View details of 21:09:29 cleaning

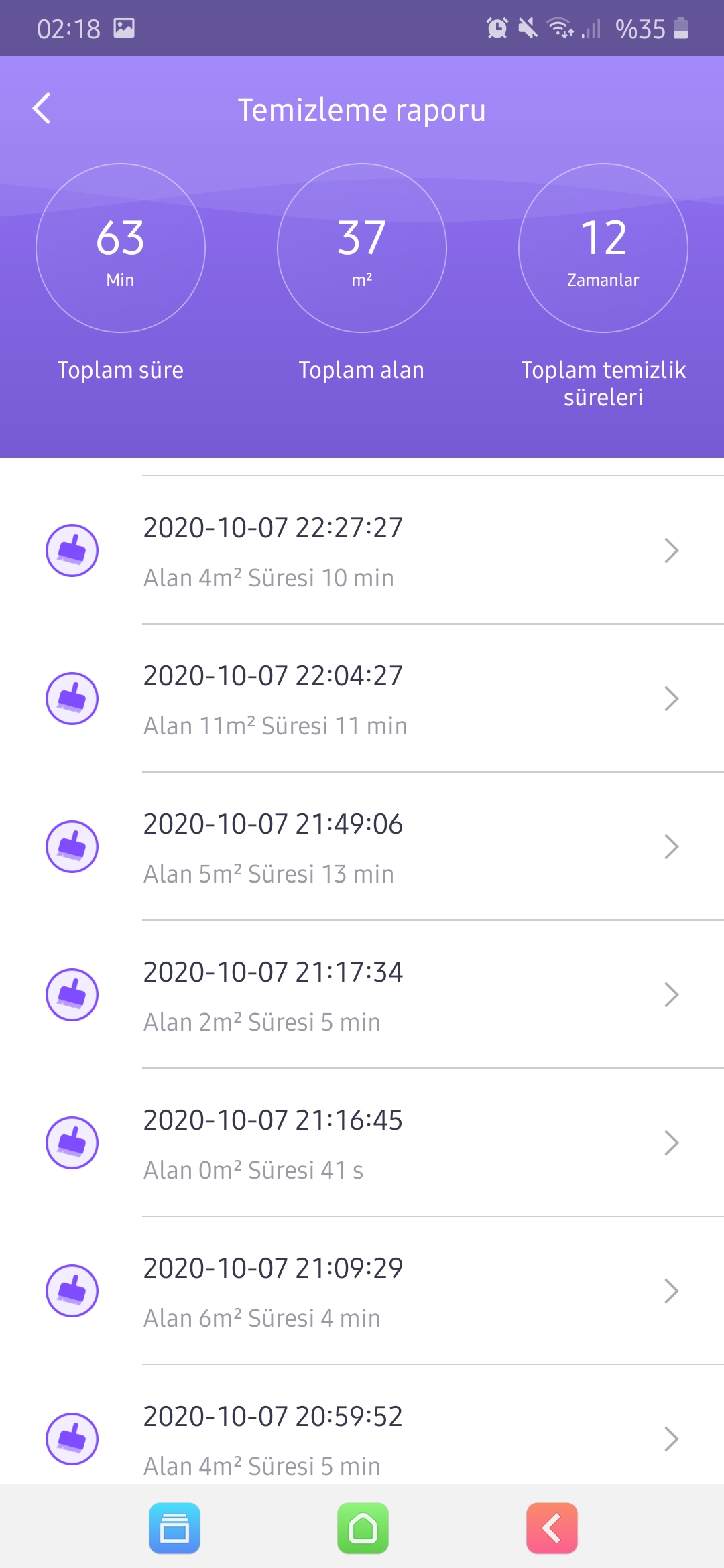pos(362,1291)
